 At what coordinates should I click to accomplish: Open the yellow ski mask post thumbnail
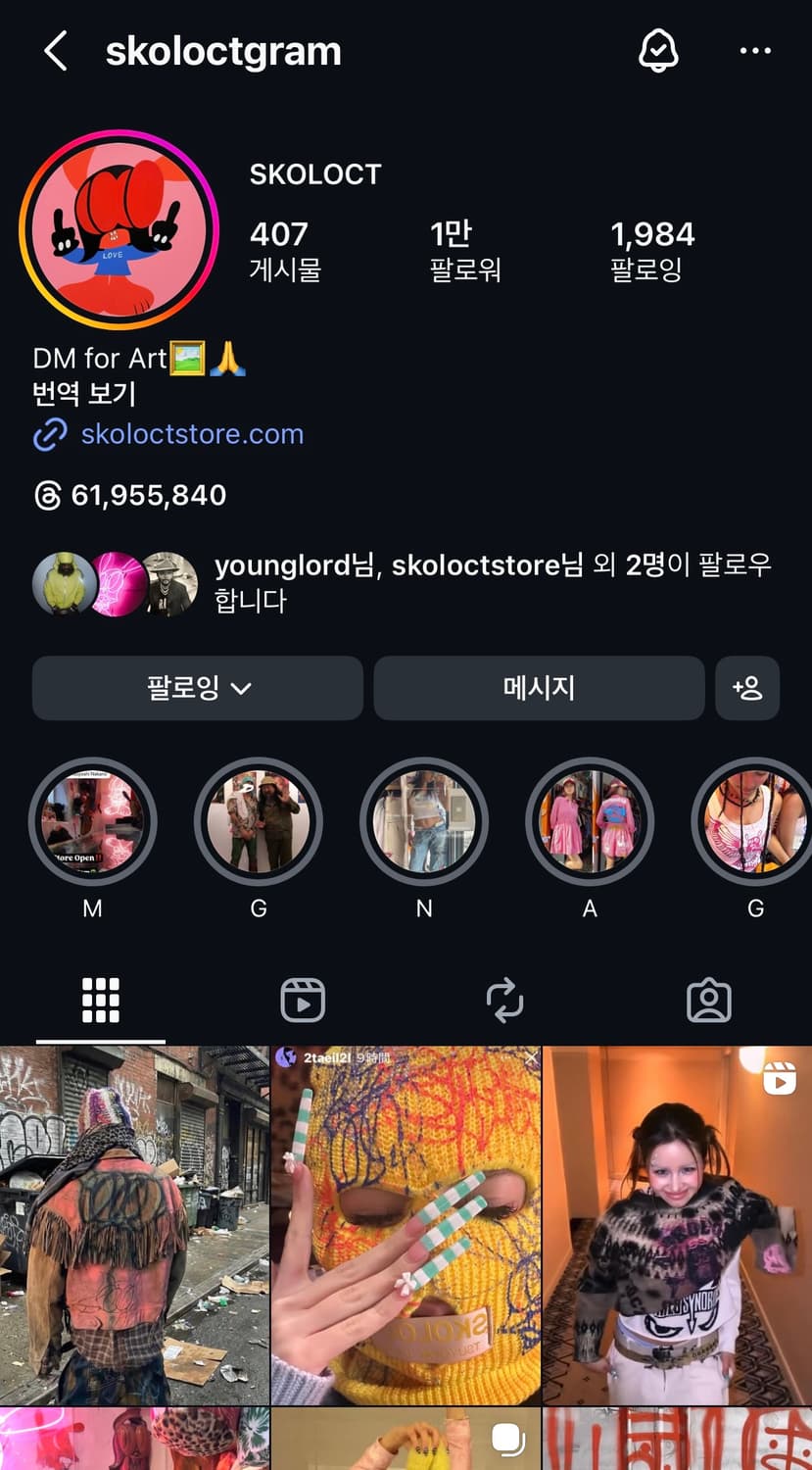click(406, 1228)
